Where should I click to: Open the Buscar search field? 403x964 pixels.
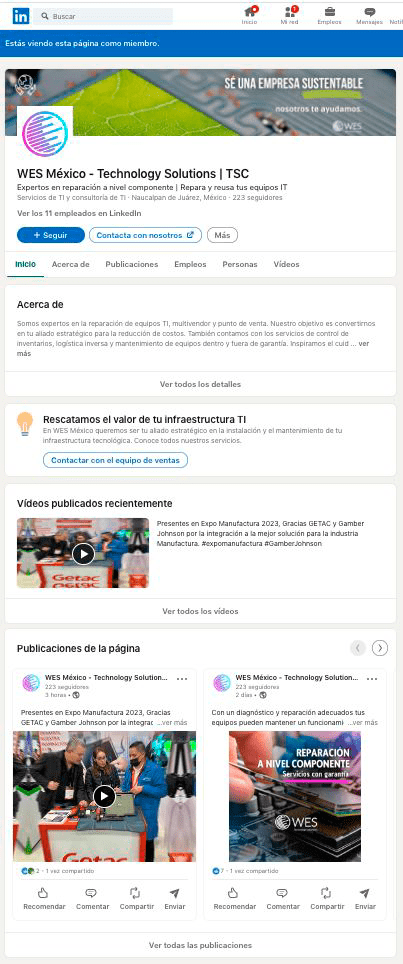[x=103, y=17]
